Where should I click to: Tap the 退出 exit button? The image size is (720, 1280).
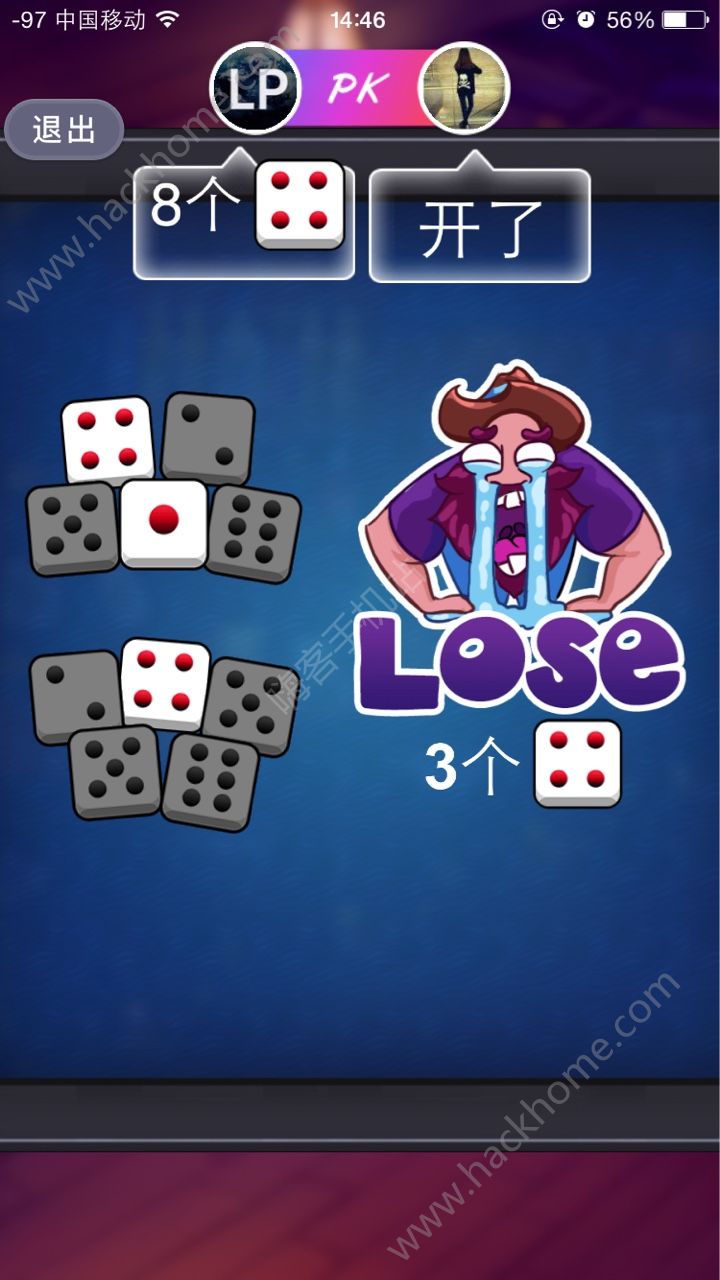(64, 129)
